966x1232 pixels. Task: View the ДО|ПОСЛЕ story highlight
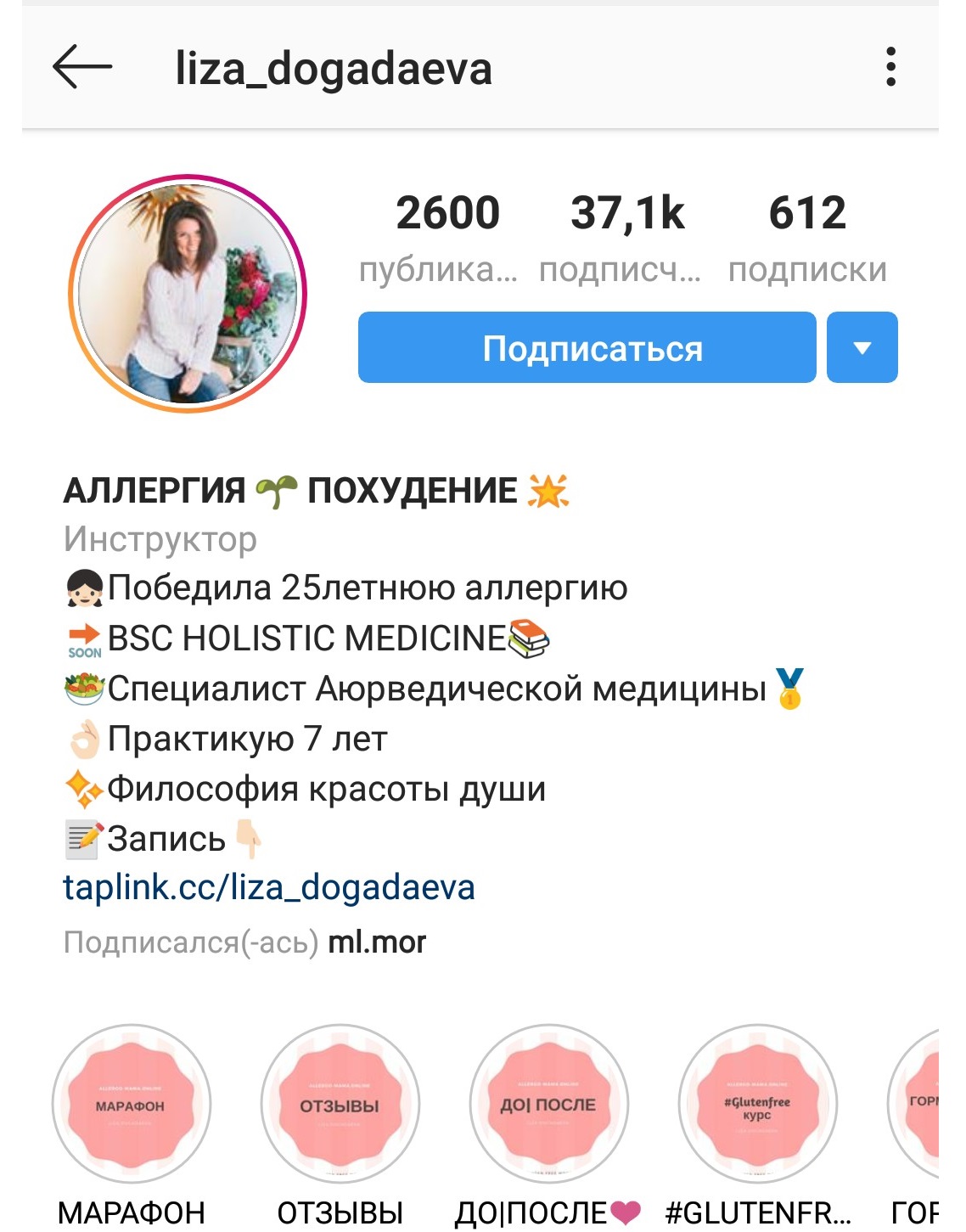(x=548, y=1104)
